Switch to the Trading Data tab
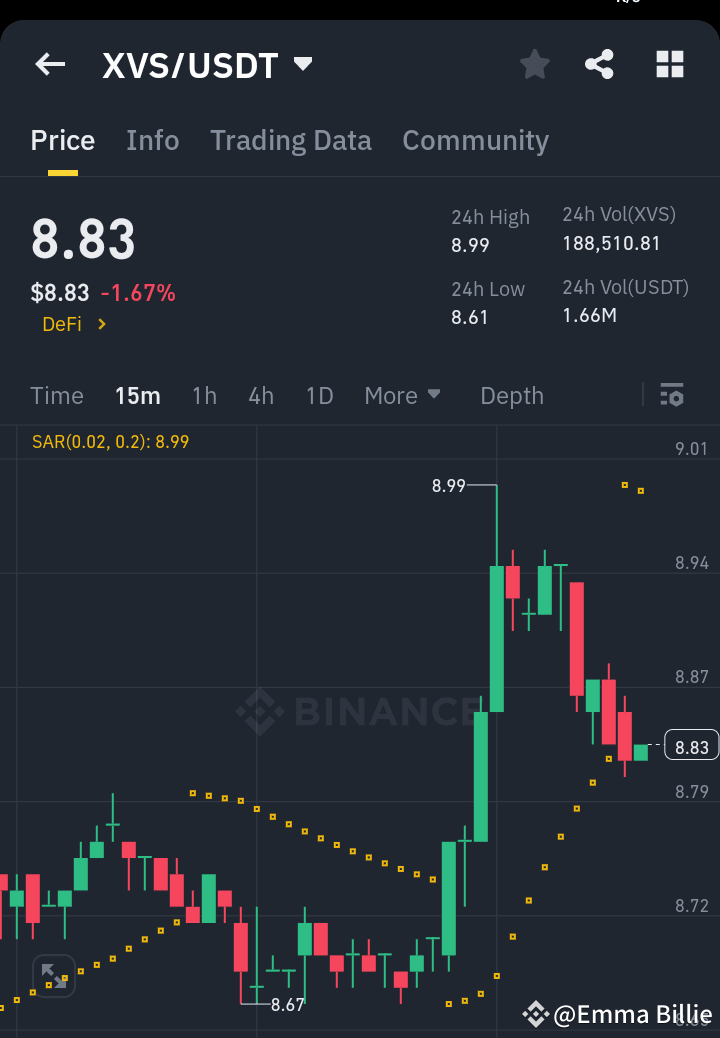 290,140
